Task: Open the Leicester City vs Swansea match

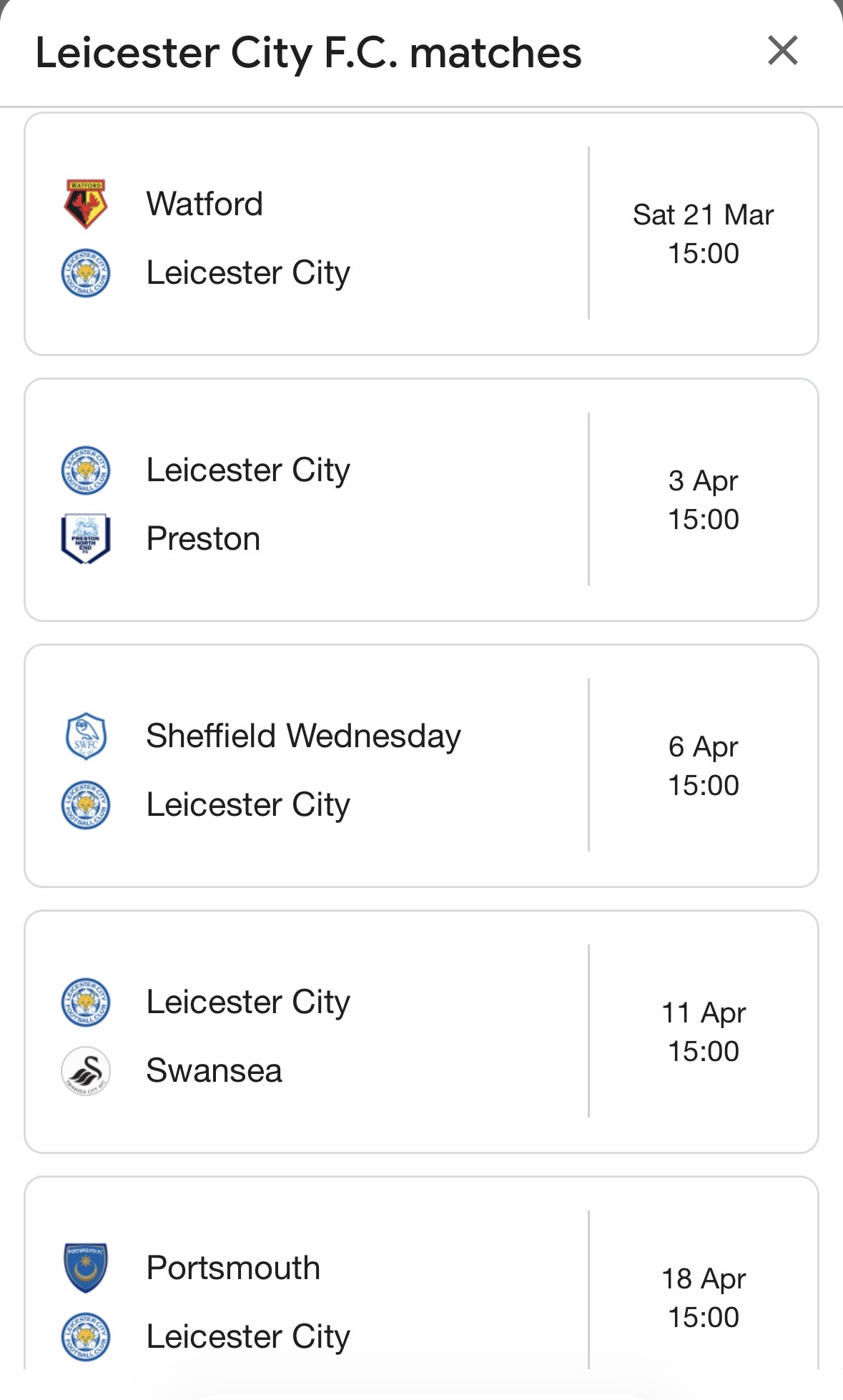Action: coord(421,1032)
